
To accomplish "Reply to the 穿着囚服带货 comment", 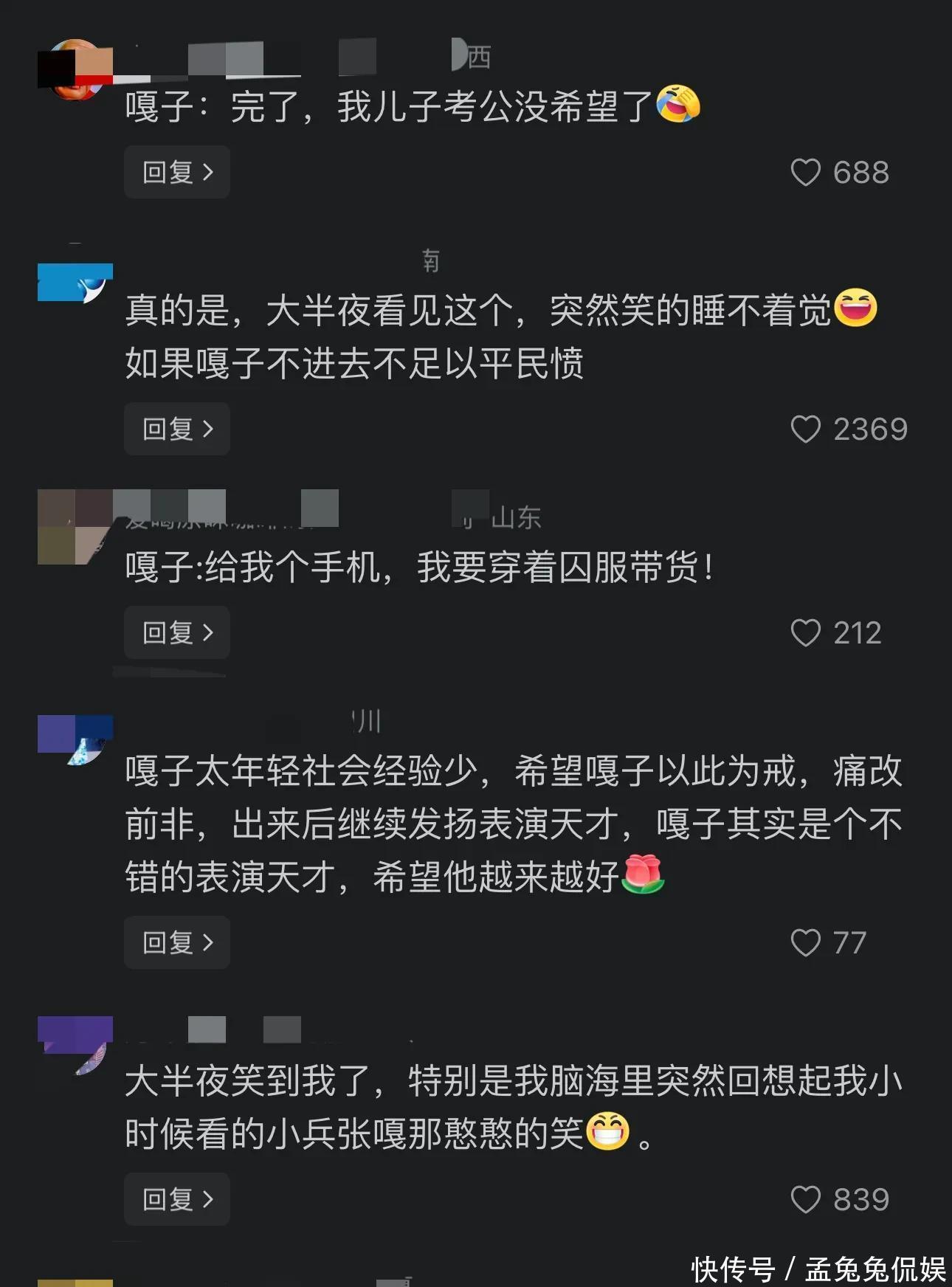I will pyautogui.click(x=177, y=632).
